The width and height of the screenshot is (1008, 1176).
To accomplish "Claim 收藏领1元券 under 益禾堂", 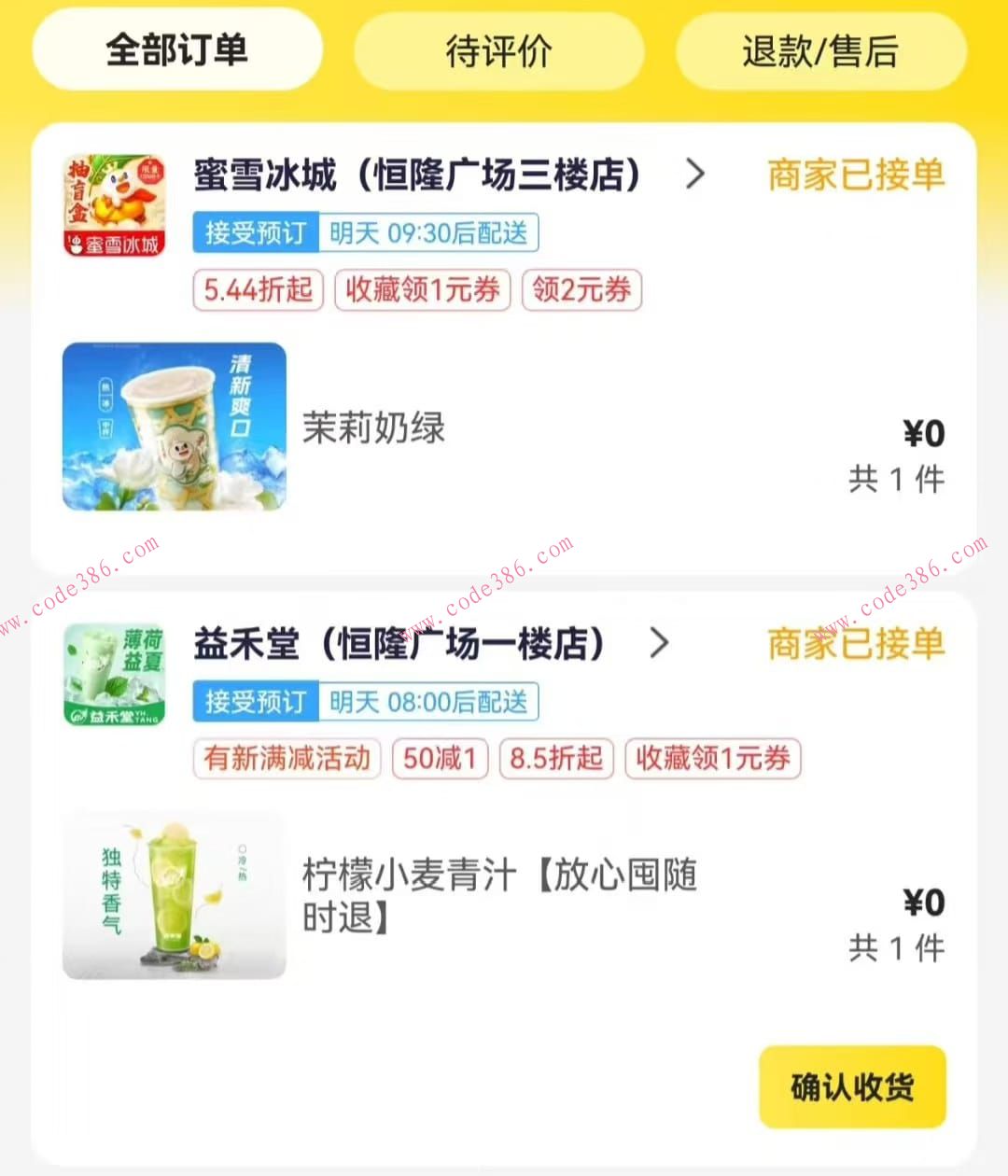I will pos(713,759).
